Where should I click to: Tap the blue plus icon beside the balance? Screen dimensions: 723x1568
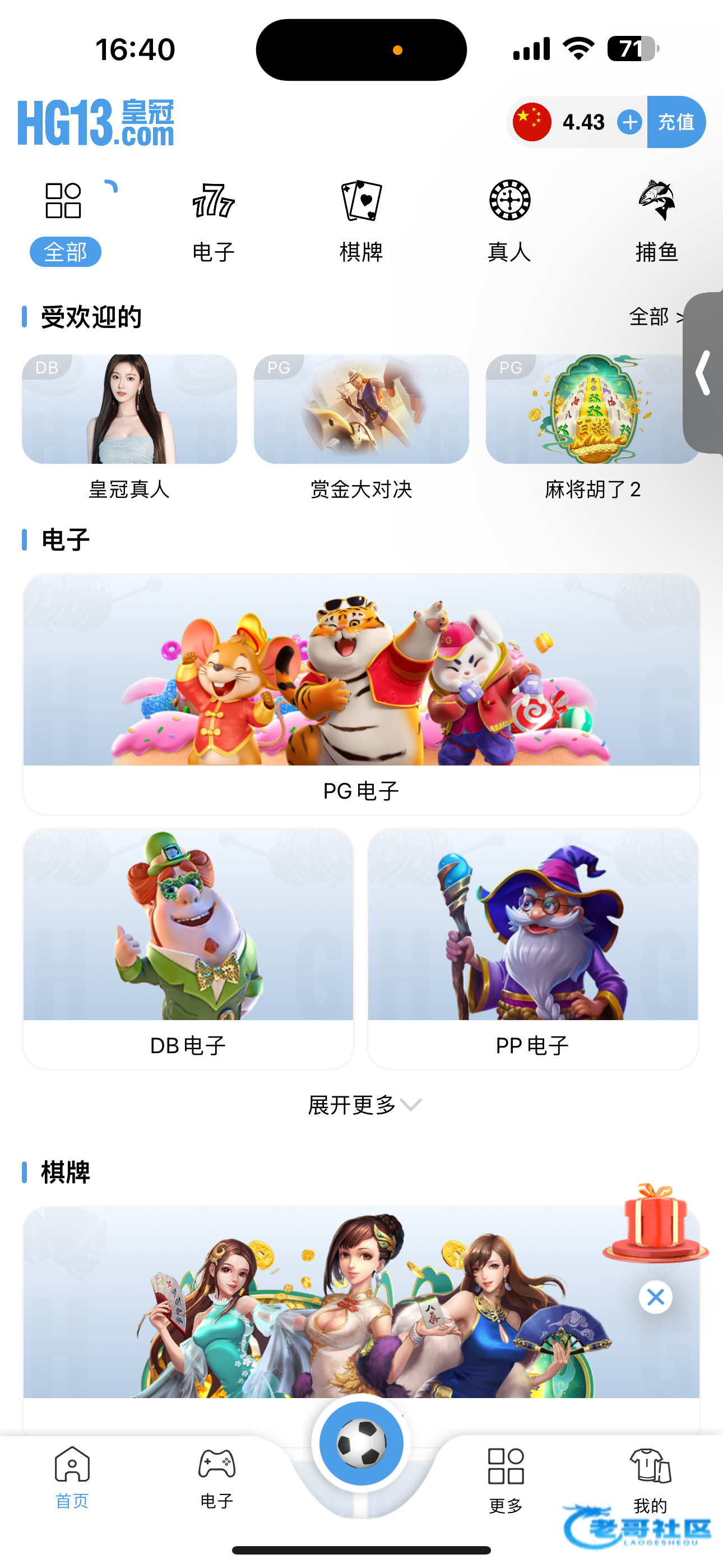[x=629, y=122]
